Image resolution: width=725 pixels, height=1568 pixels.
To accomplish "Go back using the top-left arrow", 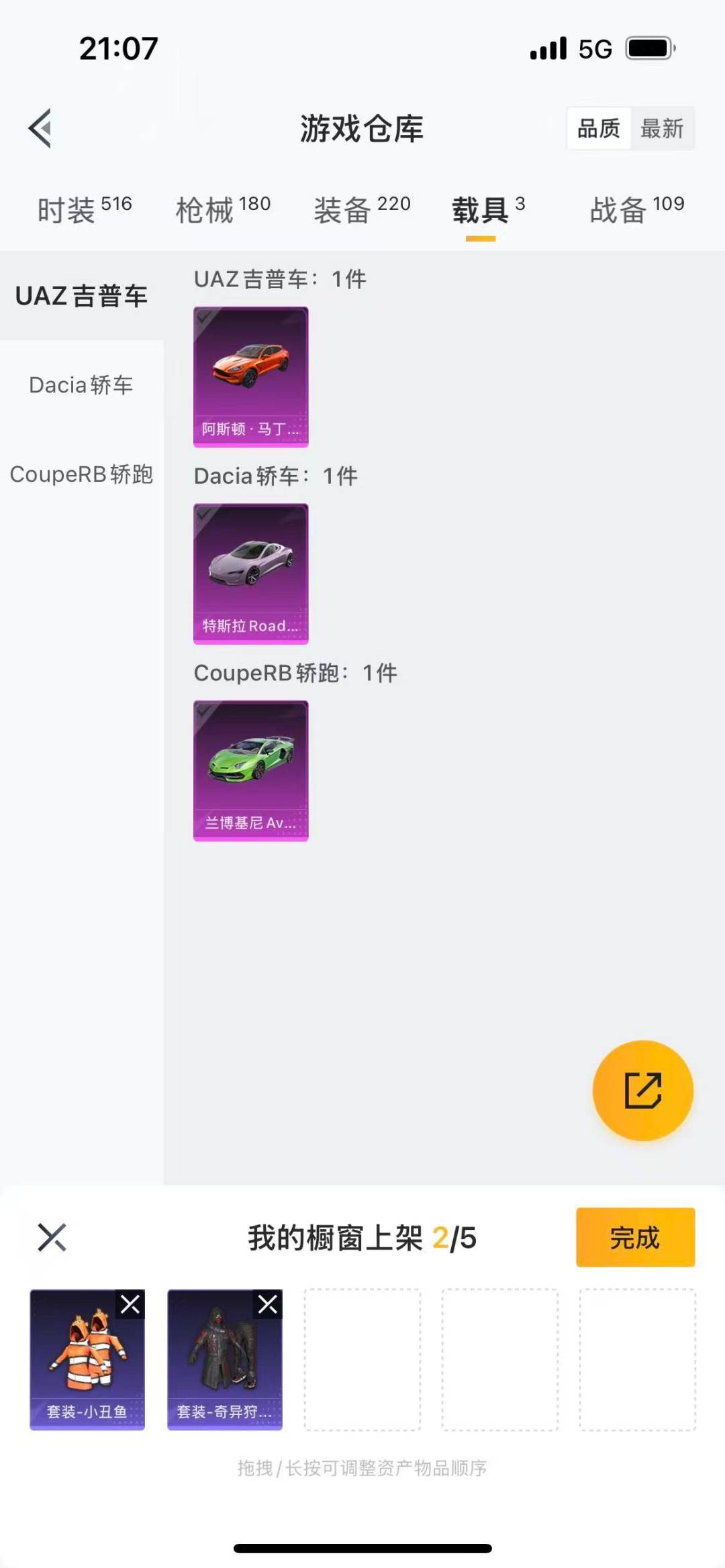I will tap(40, 127).
